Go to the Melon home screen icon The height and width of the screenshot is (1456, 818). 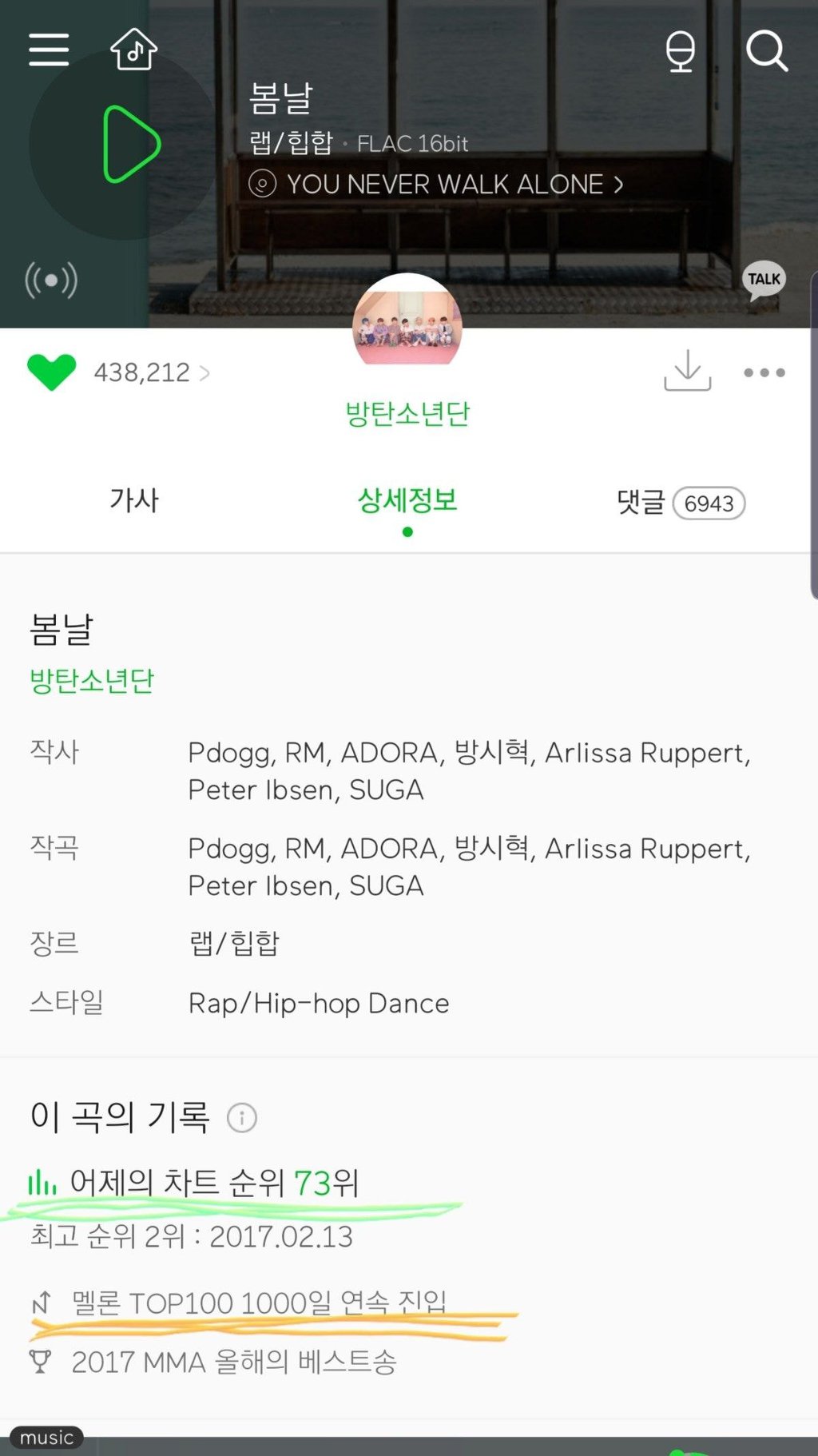pyautogui.click(x=133, y=50)
